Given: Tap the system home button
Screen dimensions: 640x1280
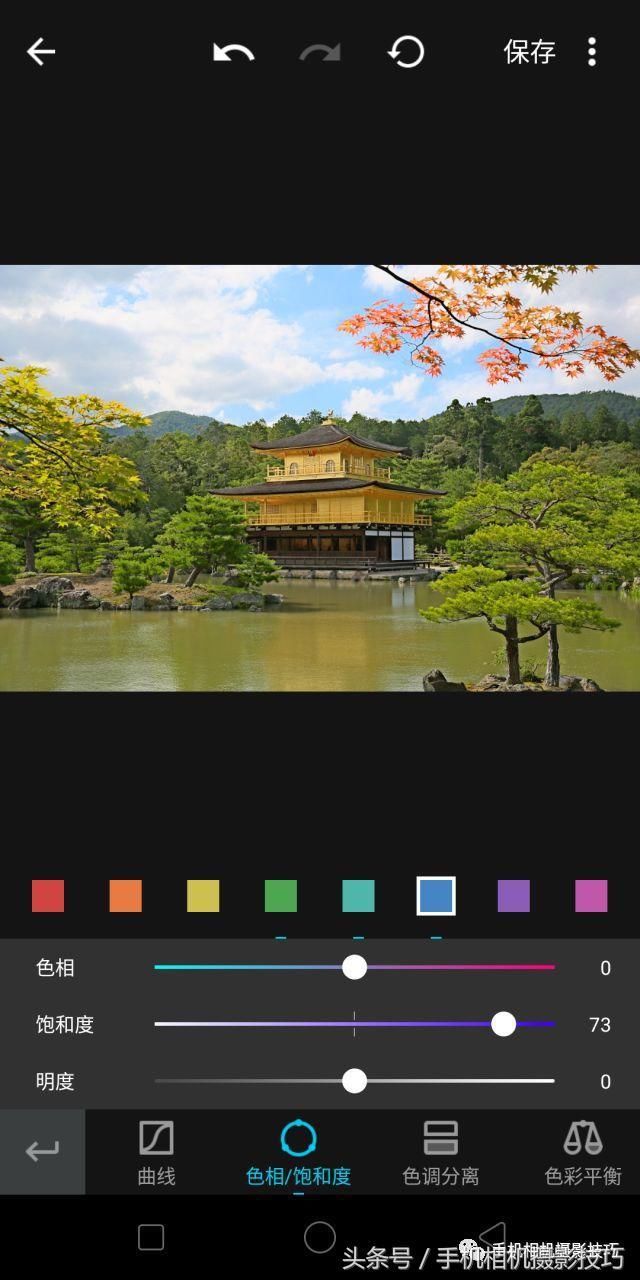Looking at the screenshot, I should tap(320, 1237).
